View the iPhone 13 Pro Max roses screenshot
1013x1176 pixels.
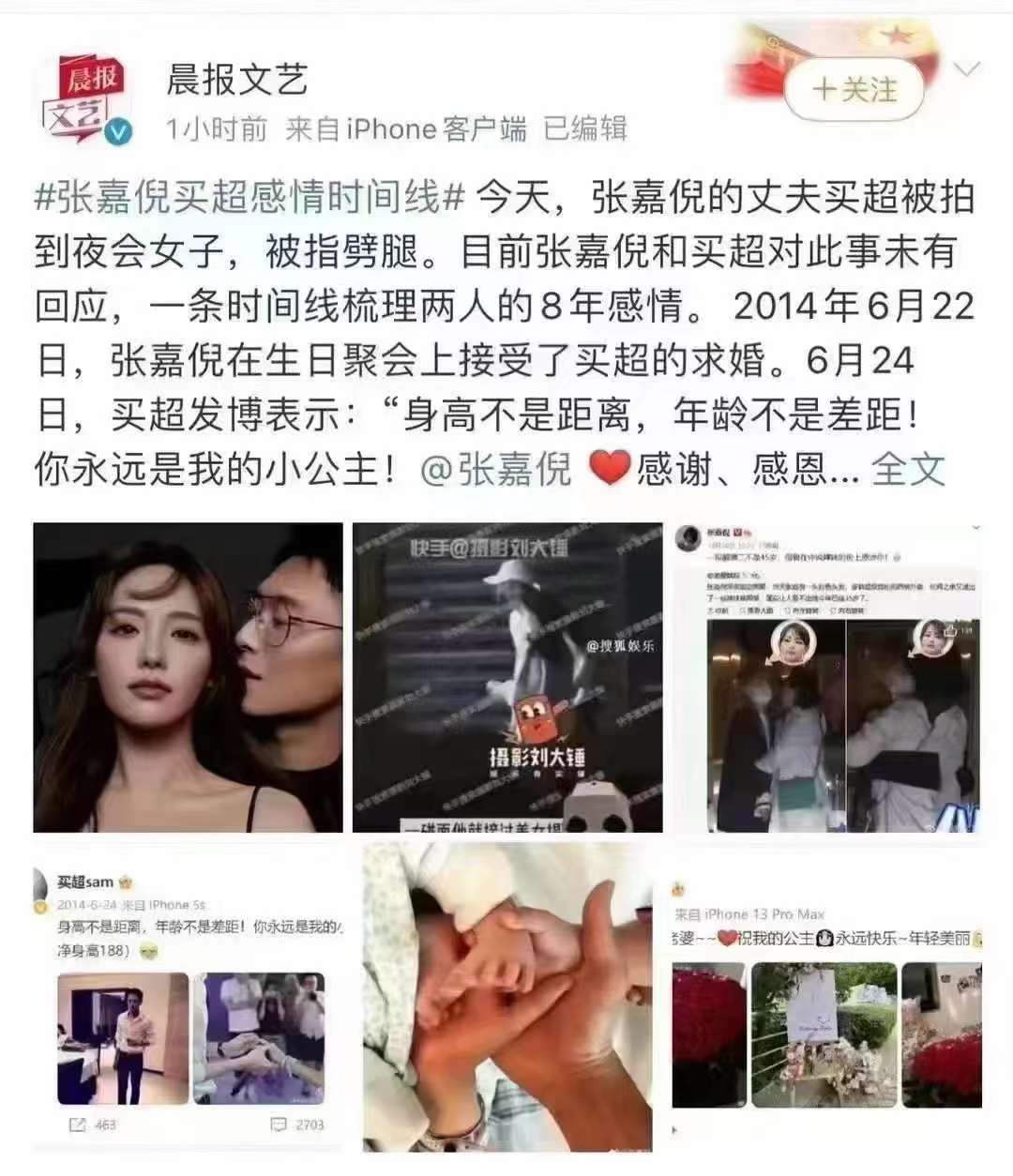[x=827, y=999]
